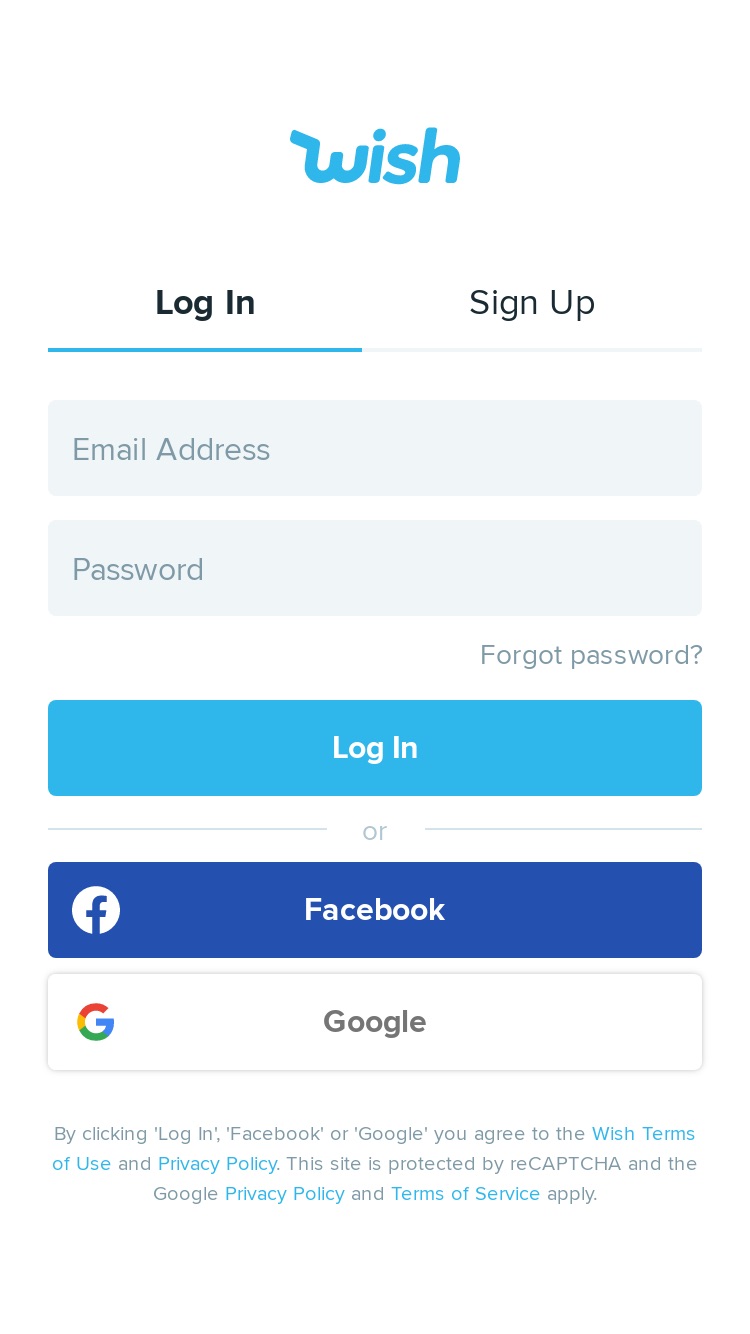Sign in with Google
This screenshot has width=750, height=1334.
375,1022
